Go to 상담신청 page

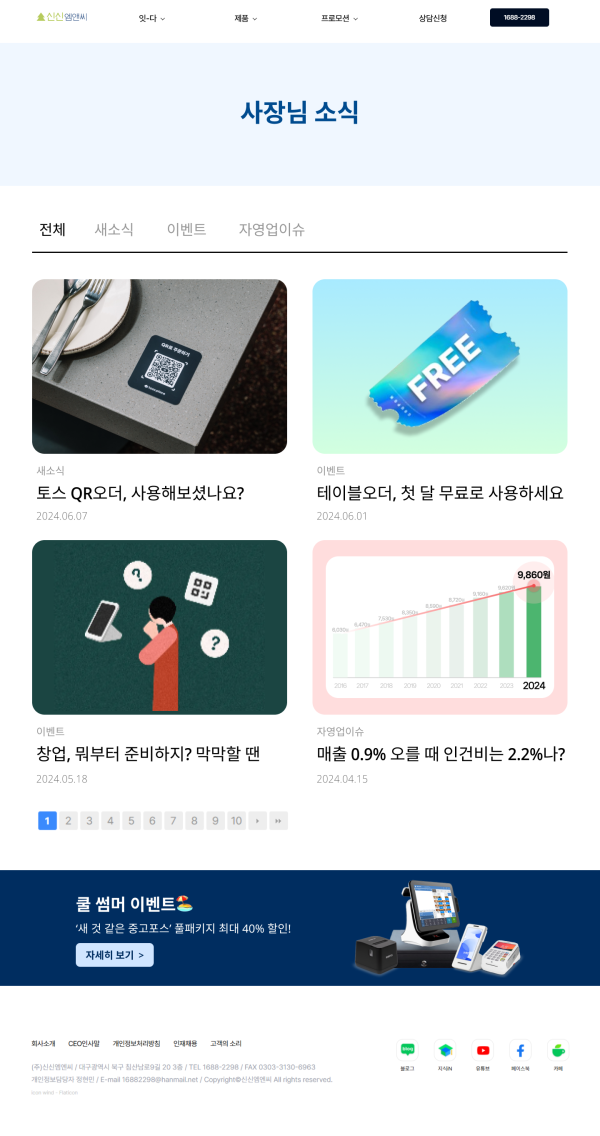tap(433, 18)
